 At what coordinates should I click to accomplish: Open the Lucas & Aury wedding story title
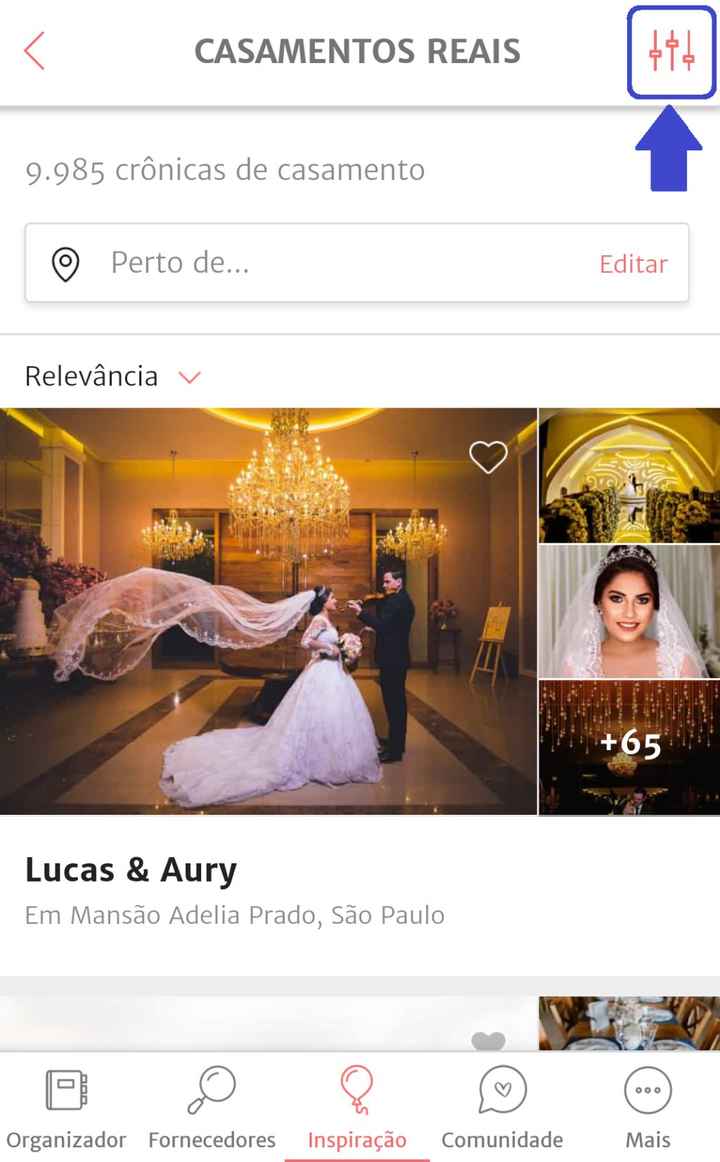pos(131,869)
